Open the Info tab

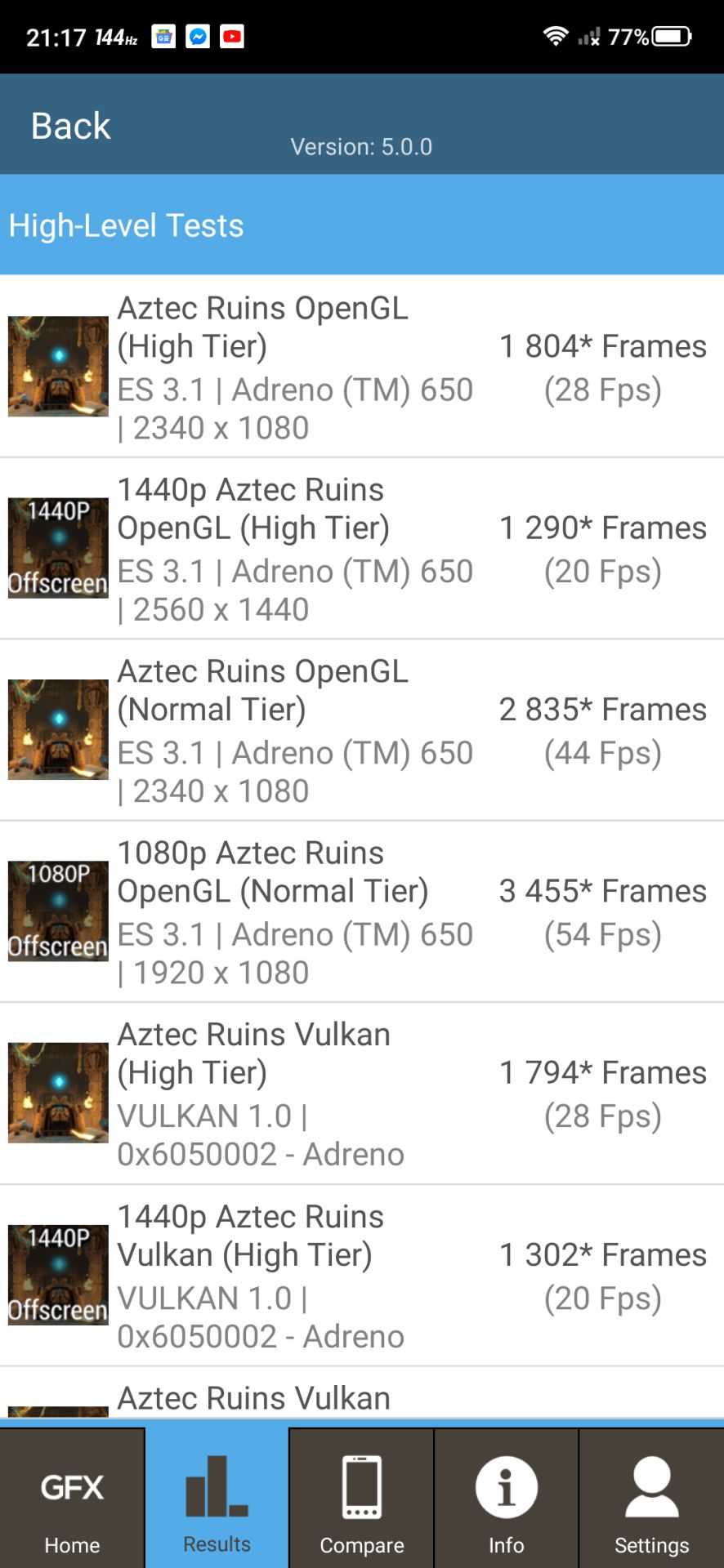tap(507, 1498)
